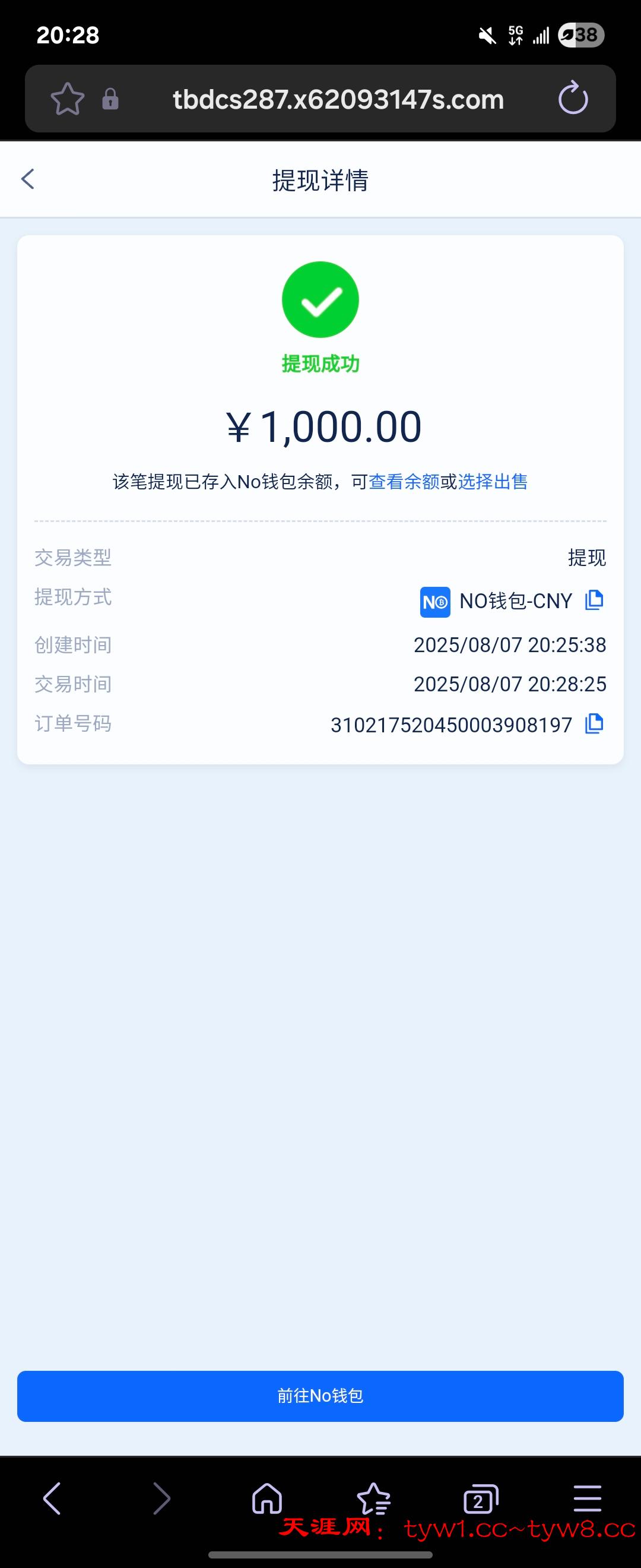
Task: Tap the URL address bar
Action: (x=338, y=99)
